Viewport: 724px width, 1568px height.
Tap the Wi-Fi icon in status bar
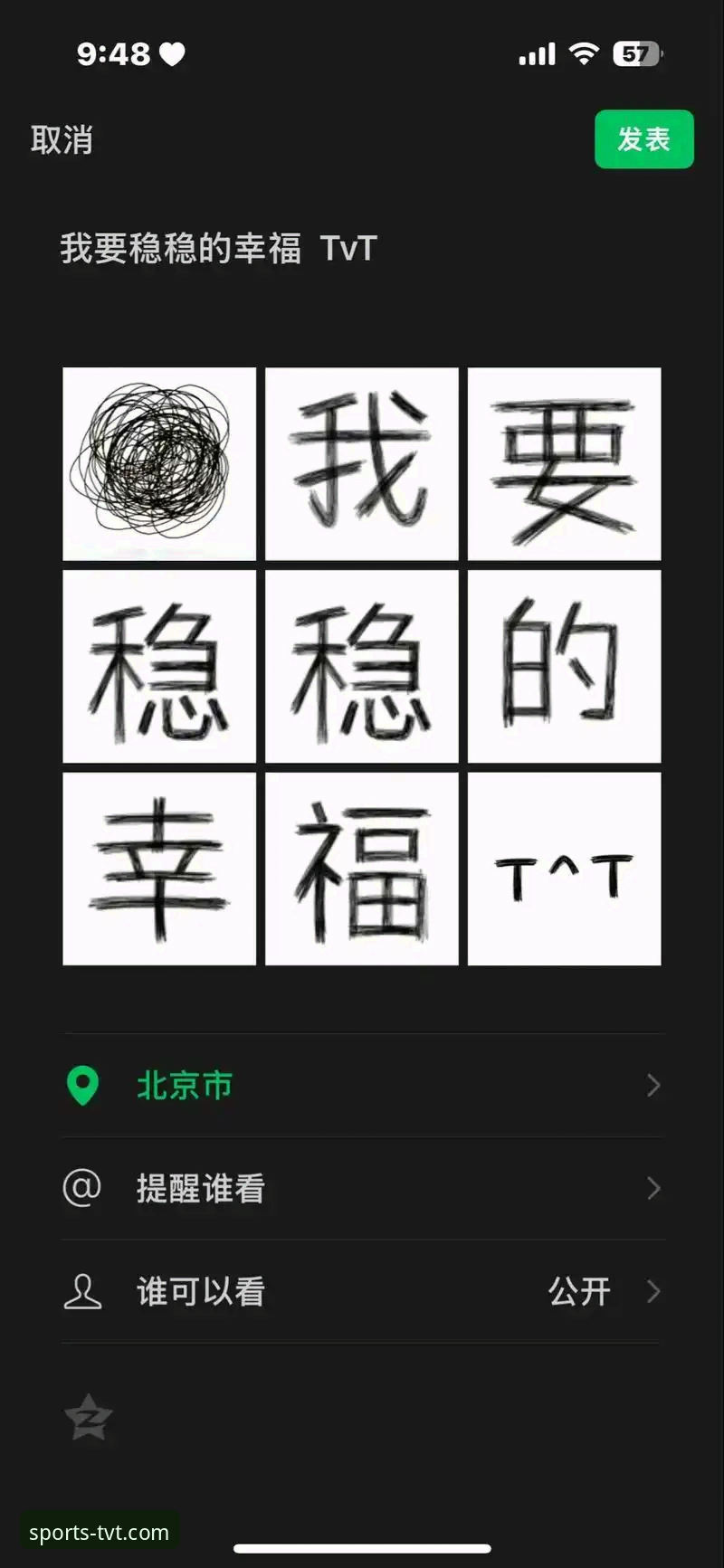[584, 53]
